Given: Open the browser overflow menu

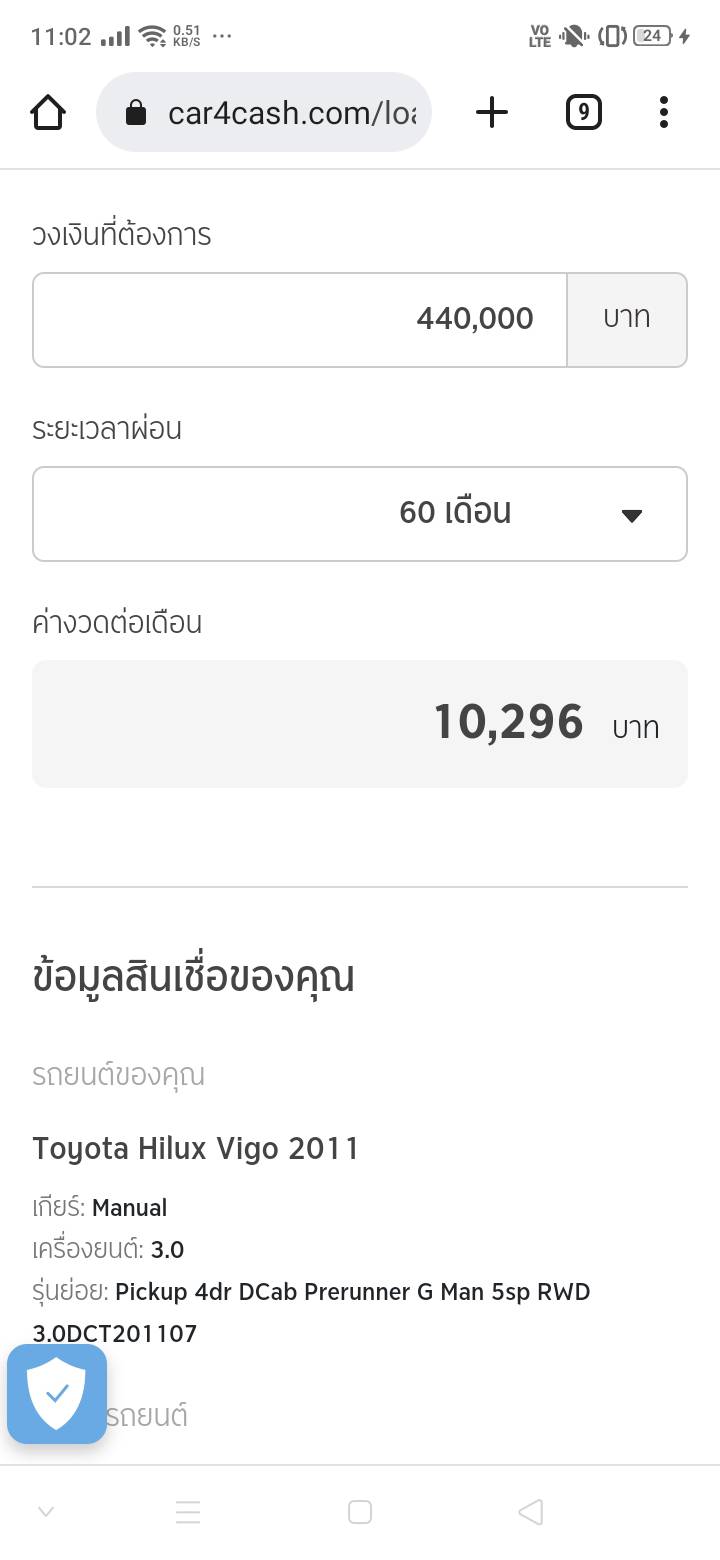Looking at the screenshot, I should point(663,113).
